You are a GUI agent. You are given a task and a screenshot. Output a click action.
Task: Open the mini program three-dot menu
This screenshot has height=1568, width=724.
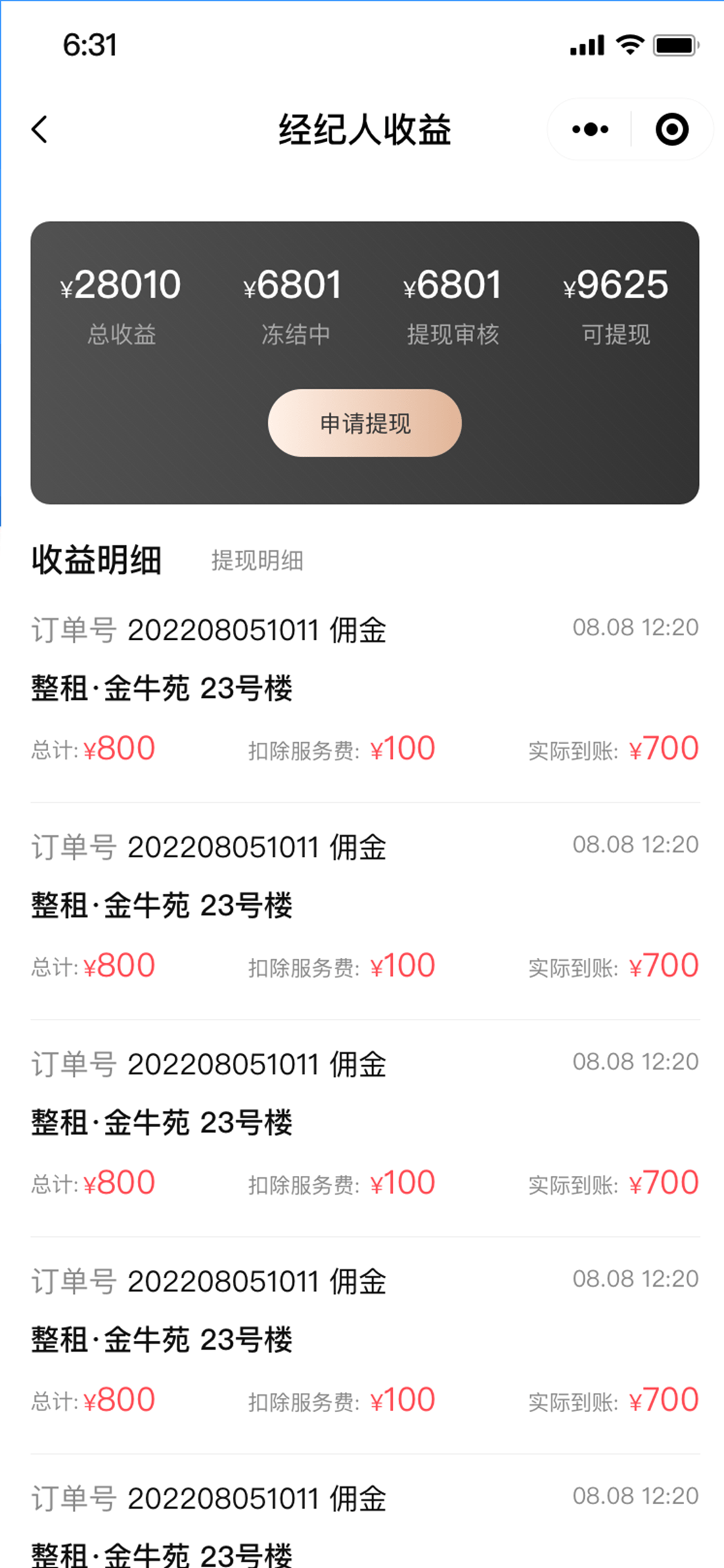click(590, 129)
